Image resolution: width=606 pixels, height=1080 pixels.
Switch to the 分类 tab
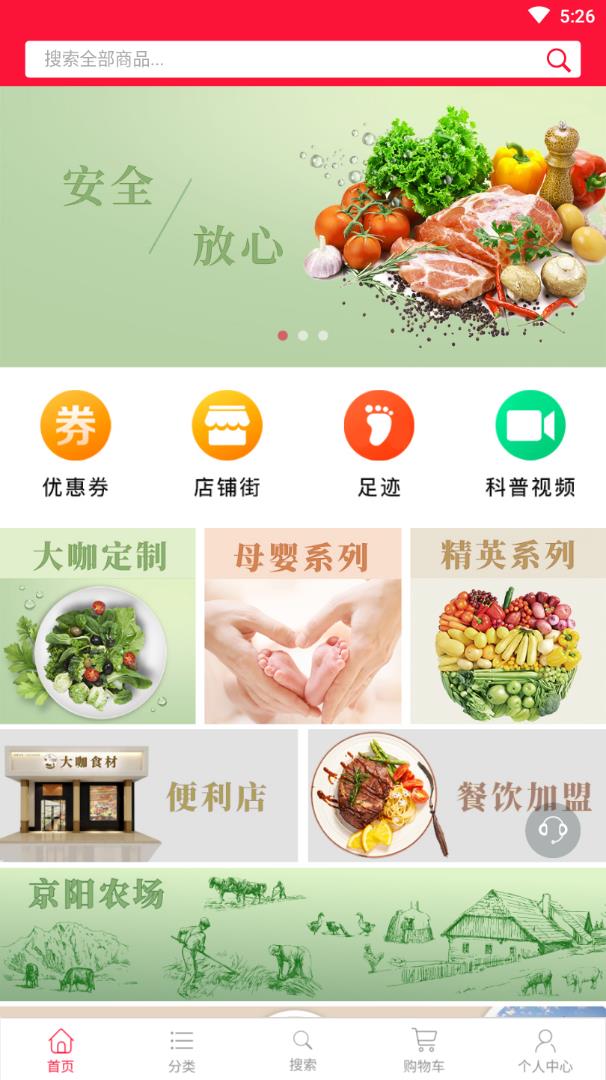click(182, 1050)
